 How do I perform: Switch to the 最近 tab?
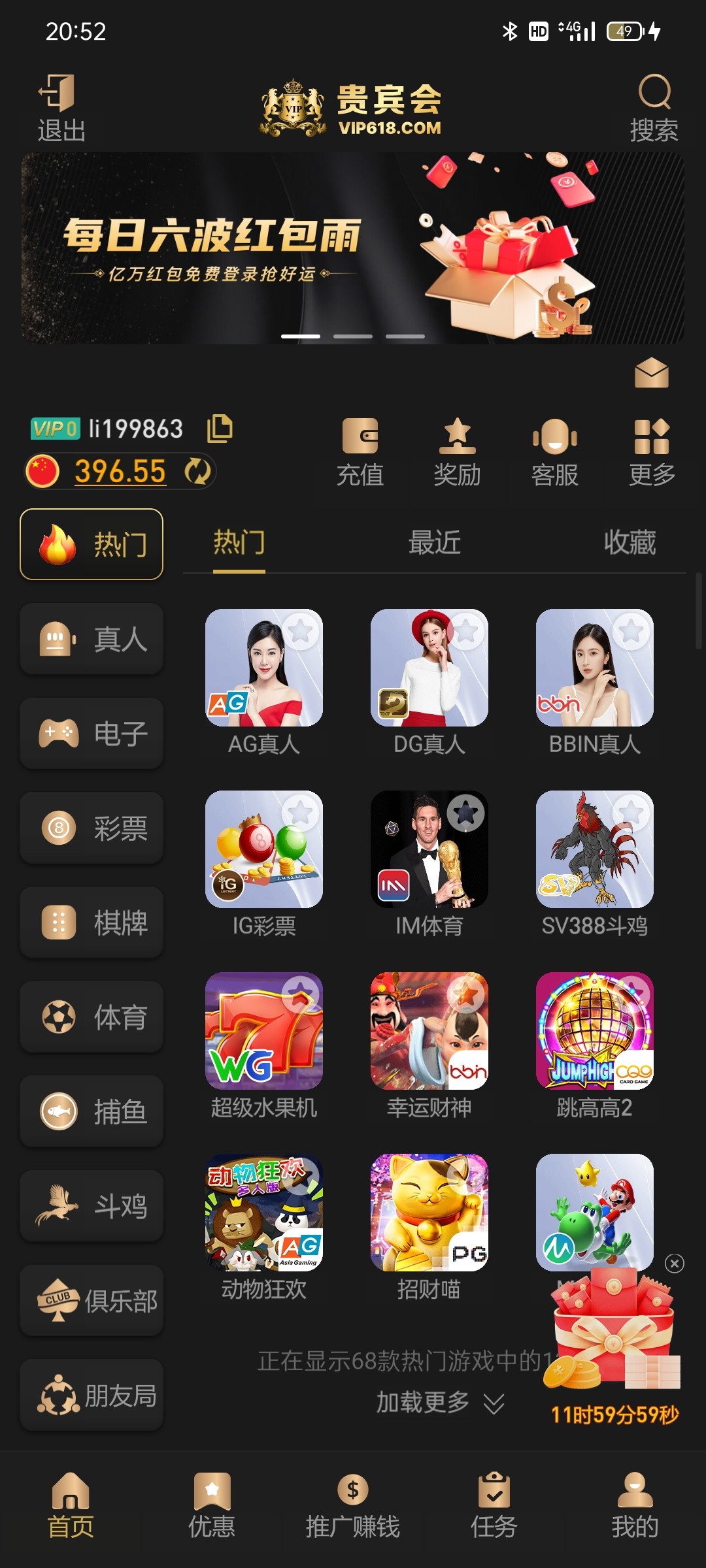pyautogui.click(x=434, y=543)
